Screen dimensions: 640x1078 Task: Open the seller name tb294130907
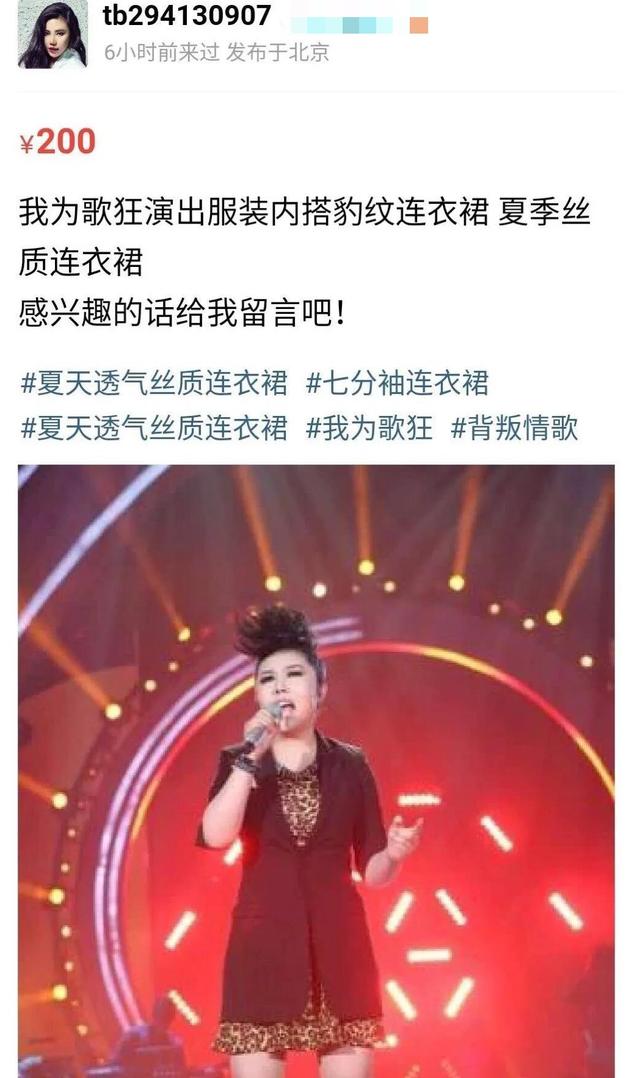(187, 16)
